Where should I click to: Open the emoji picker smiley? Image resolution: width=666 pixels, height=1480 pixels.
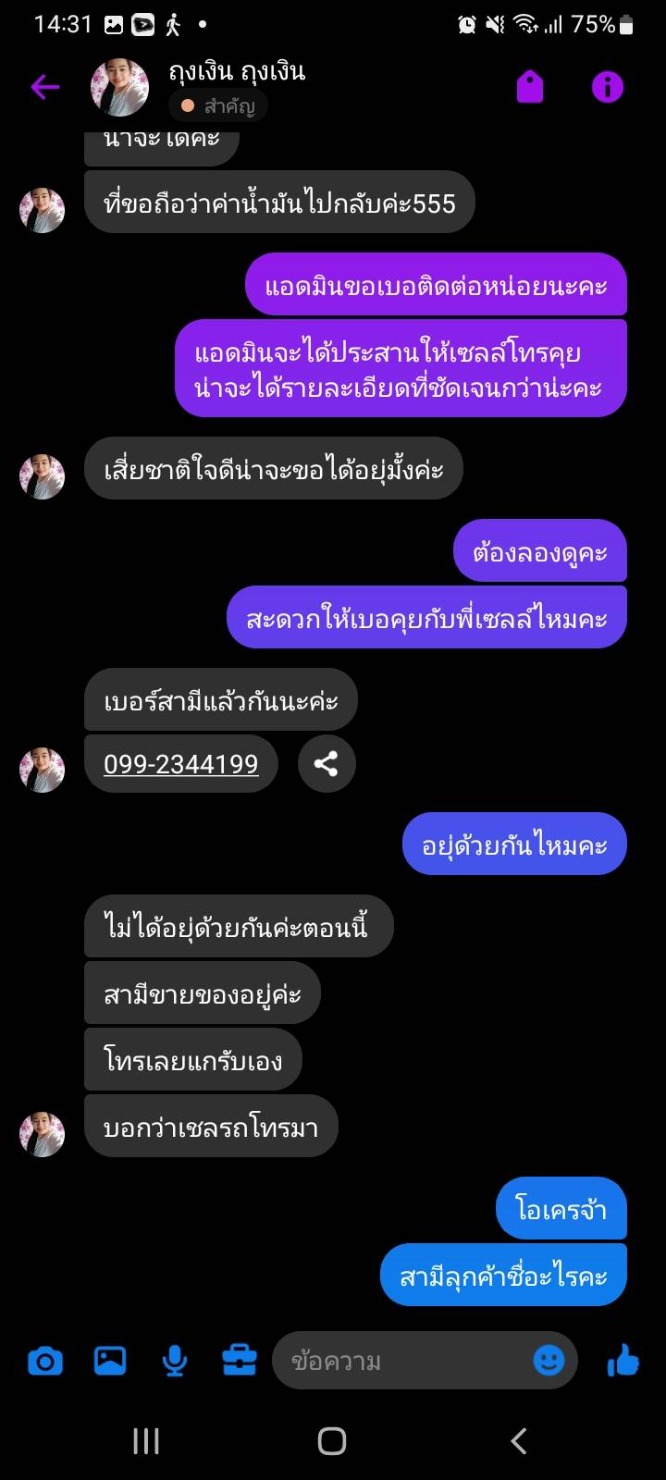click(x=548, y=1360)
